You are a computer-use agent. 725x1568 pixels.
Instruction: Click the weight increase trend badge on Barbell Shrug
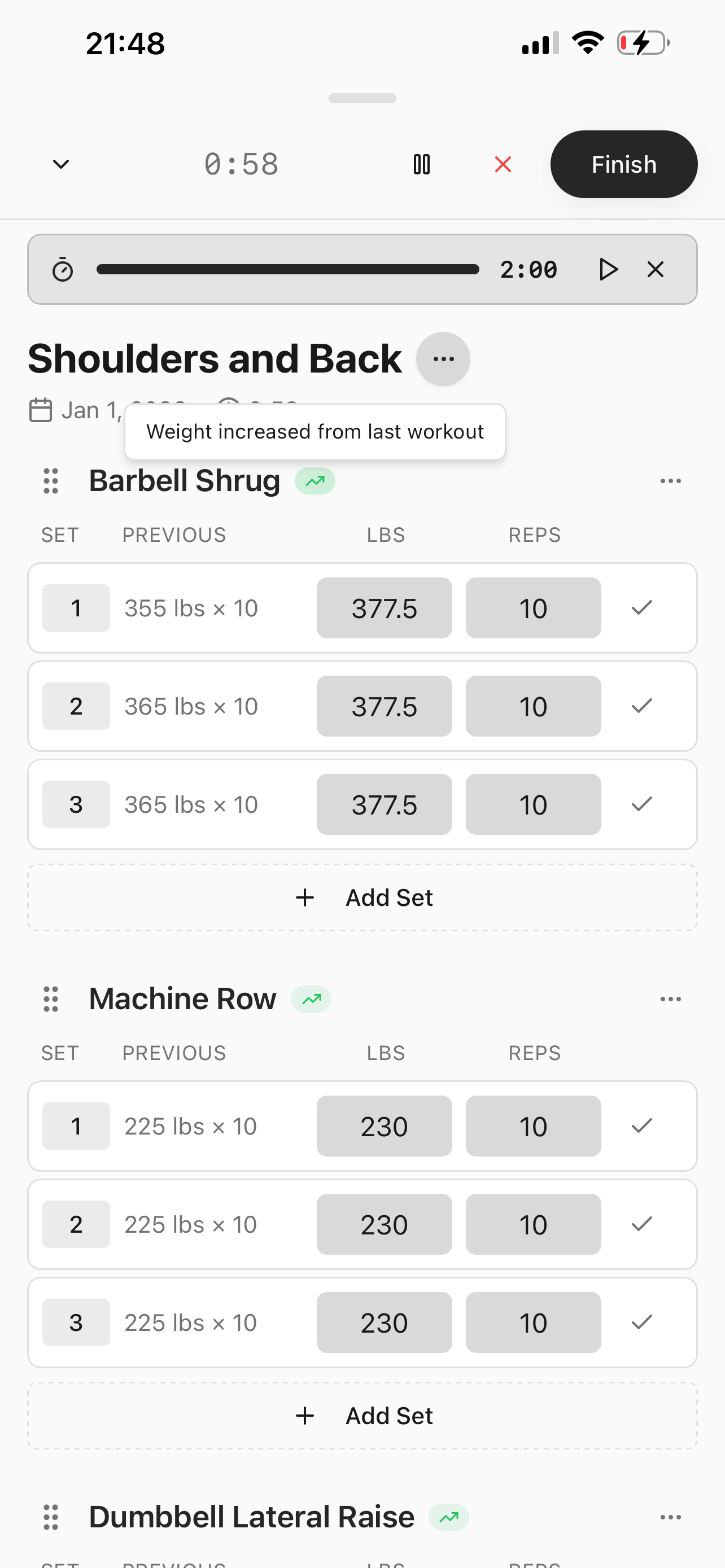pyautogui.click(x=315, y=480)
